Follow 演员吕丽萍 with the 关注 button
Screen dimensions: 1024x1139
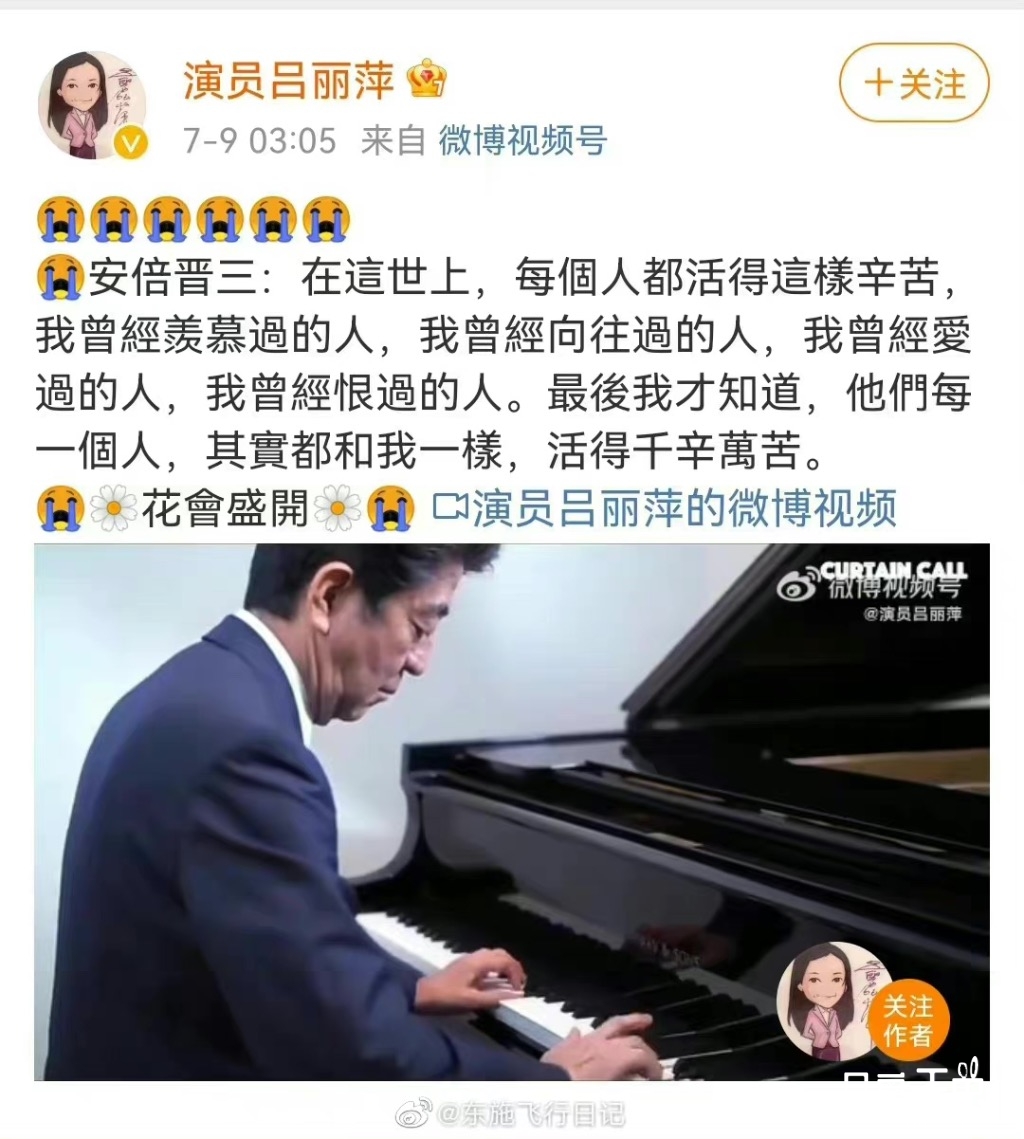click(914, 84)
